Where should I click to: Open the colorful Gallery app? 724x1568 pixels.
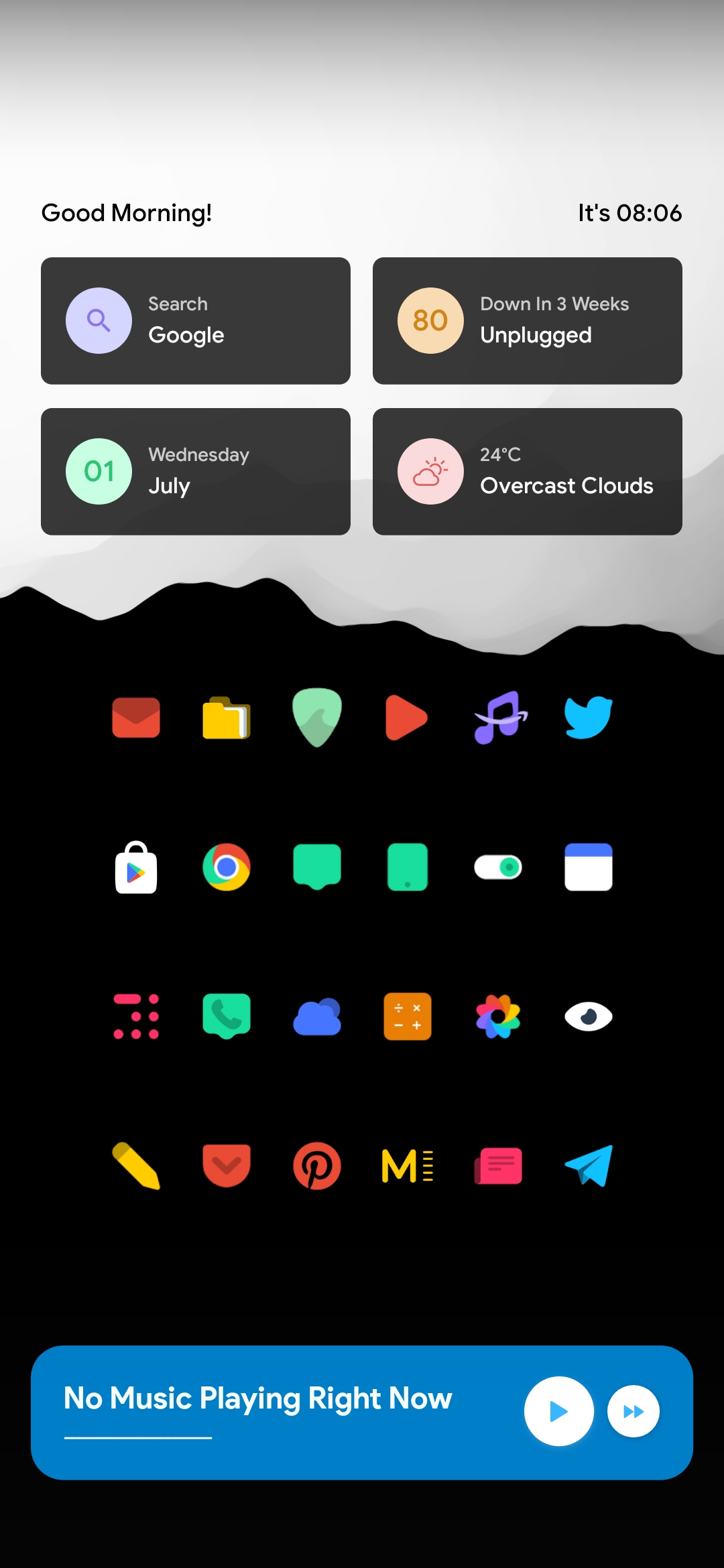[497, 1017]
